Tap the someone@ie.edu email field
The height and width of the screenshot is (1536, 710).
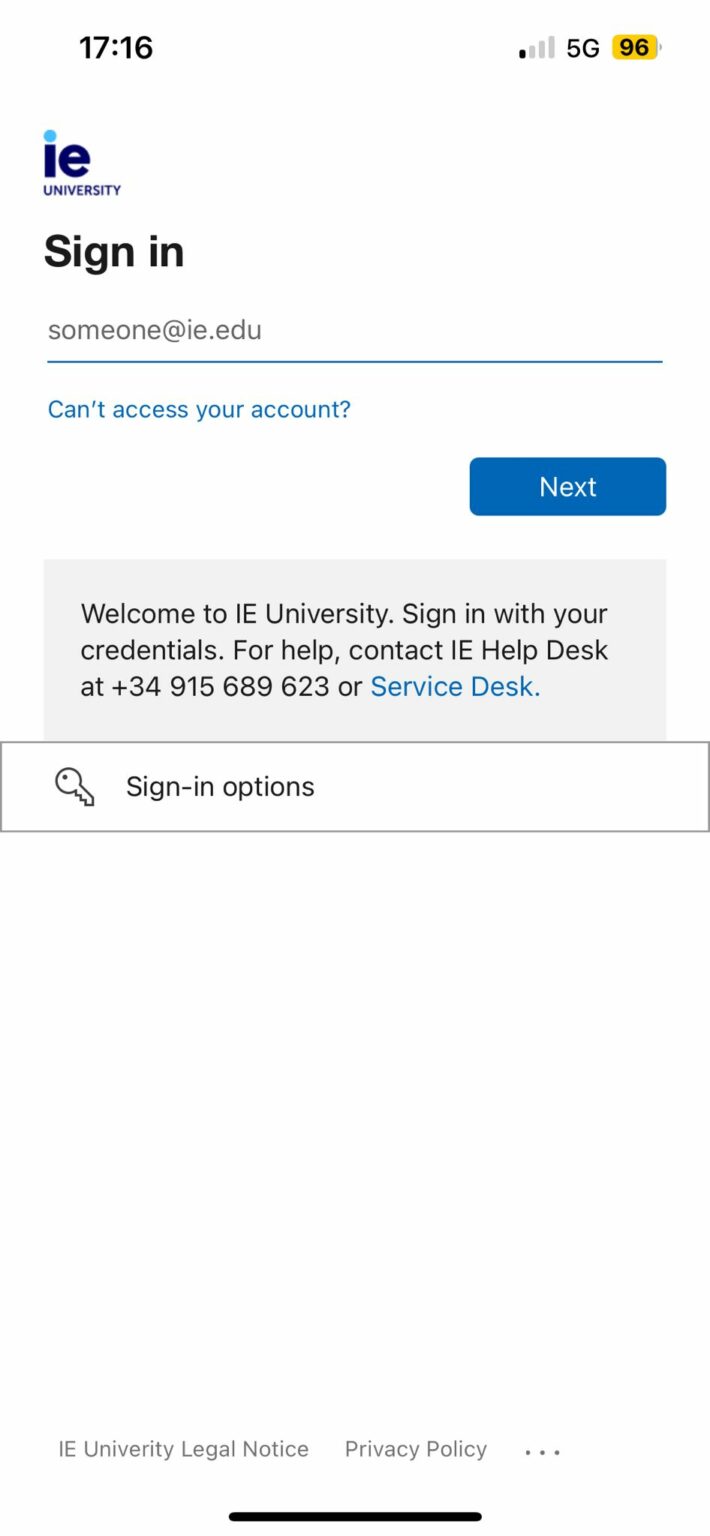354,331
